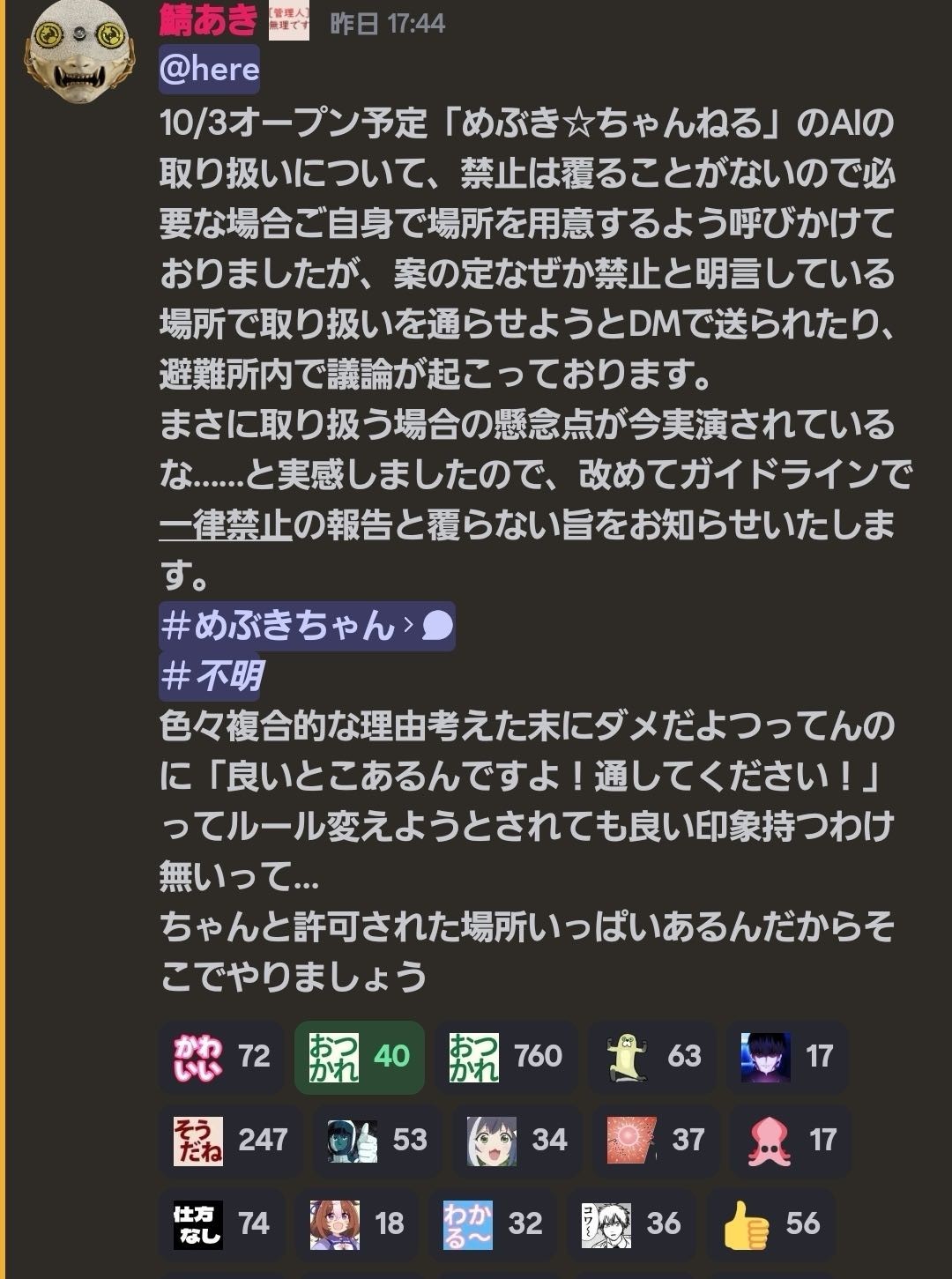The image size is (952, 1279).
Task: Tap the @here mention
Action: coord(210,70)
